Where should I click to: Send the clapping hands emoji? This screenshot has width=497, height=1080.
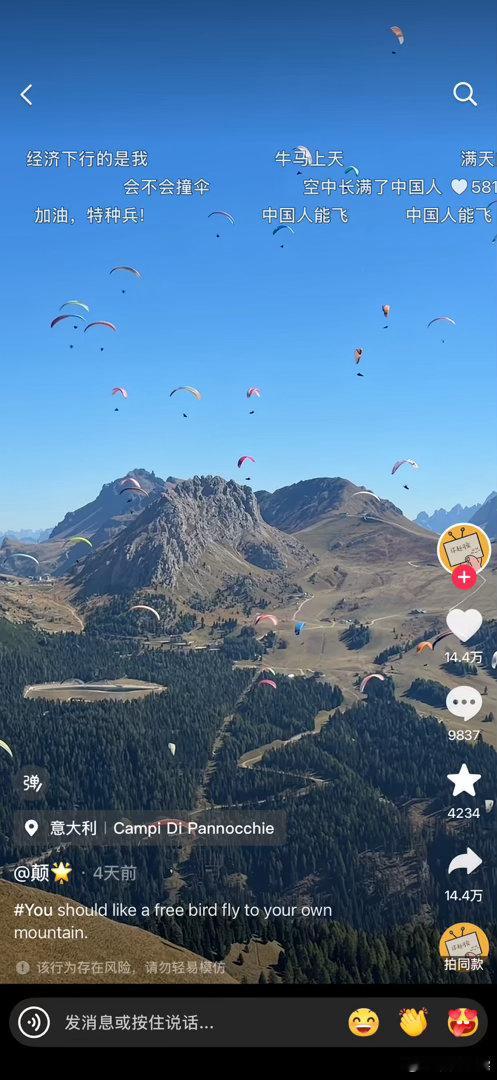[x=414, y=1022]
